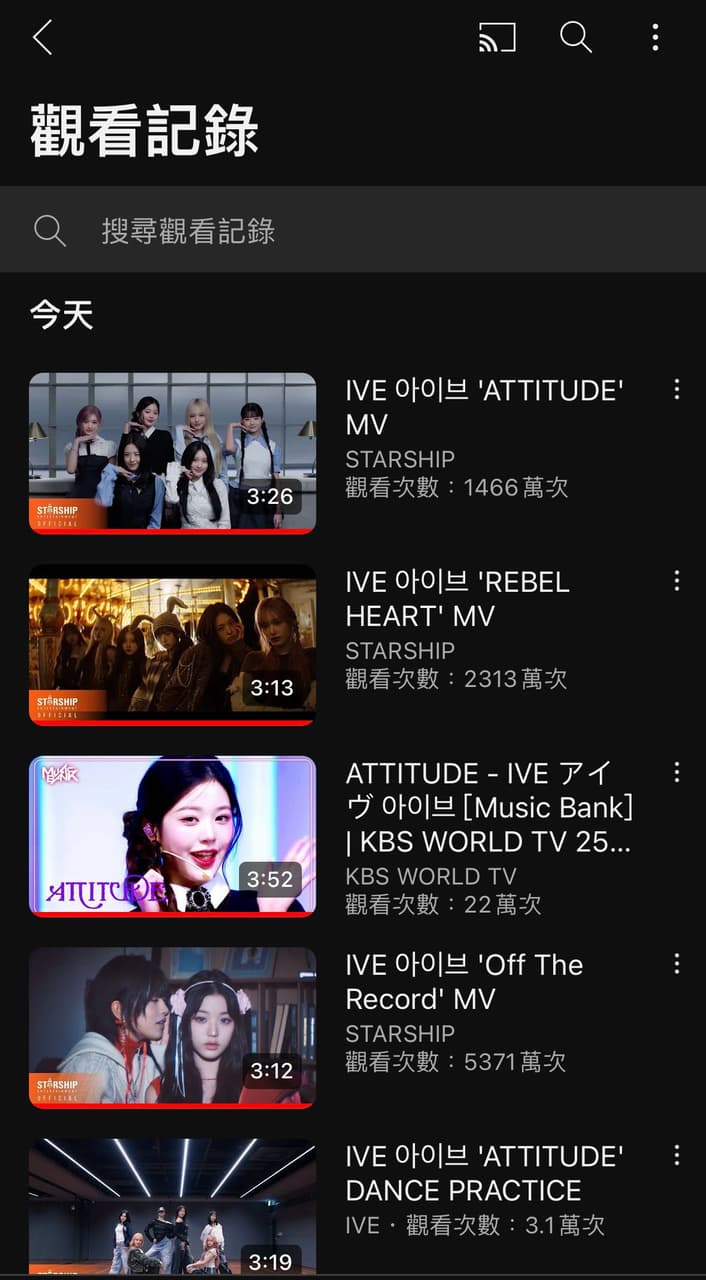Open options for 'REBEL HEART' MV
The width and height of the screenshot is (706, 1280).
[x=677, y=580]
